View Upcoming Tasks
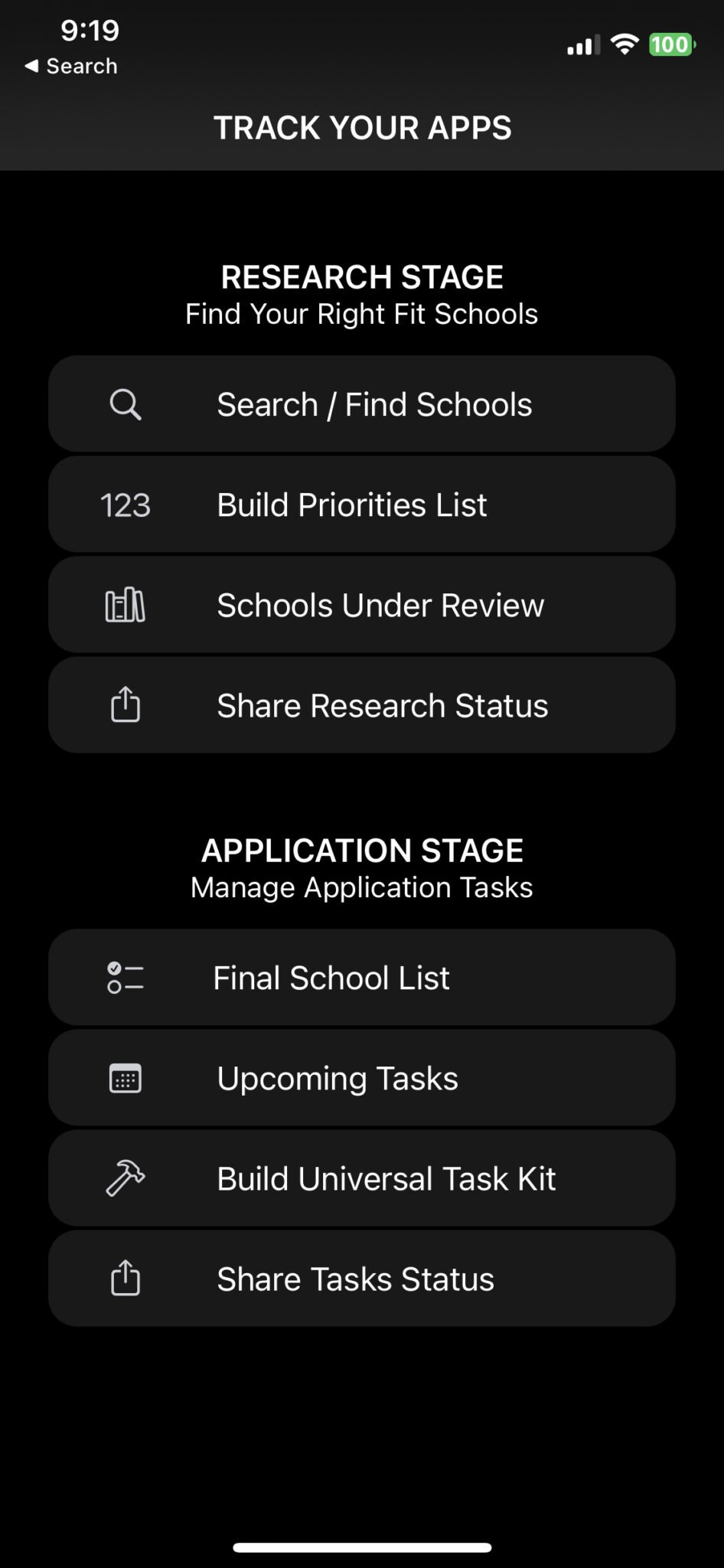724x1568 pixels. pos(362,1078)
